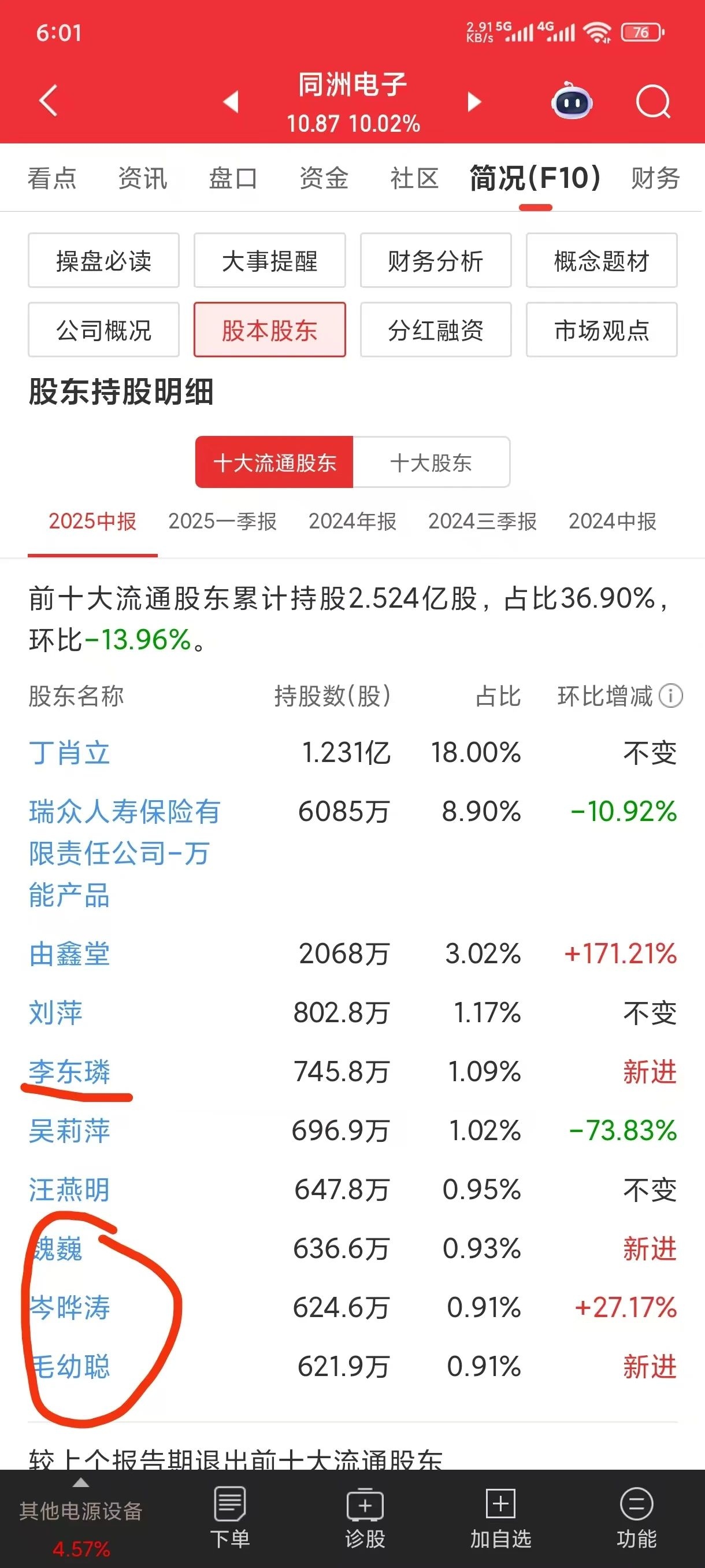This screenshot has height=1568, width=705.
Task: Show info about 环比增减
Action: 671,696
